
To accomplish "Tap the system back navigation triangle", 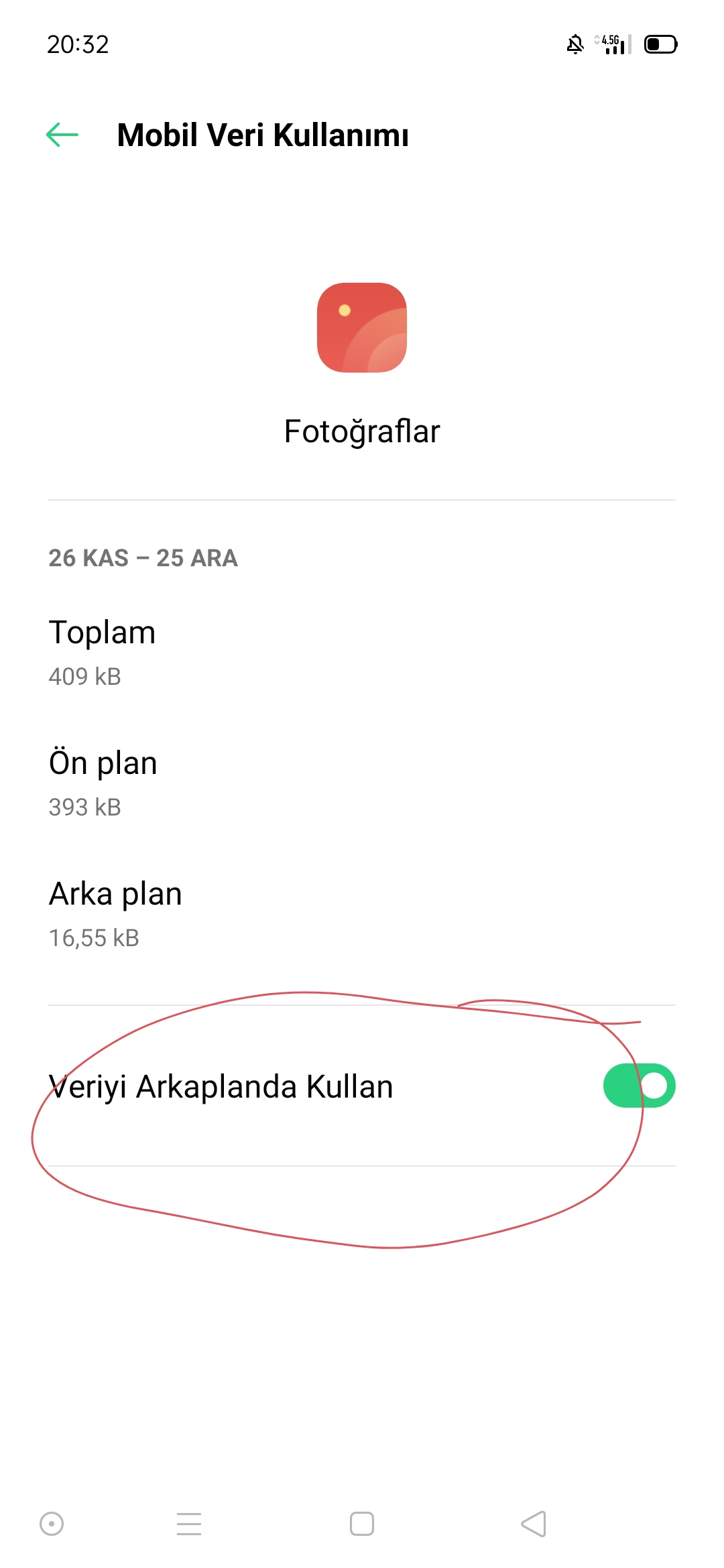I will pos(534,1524).
